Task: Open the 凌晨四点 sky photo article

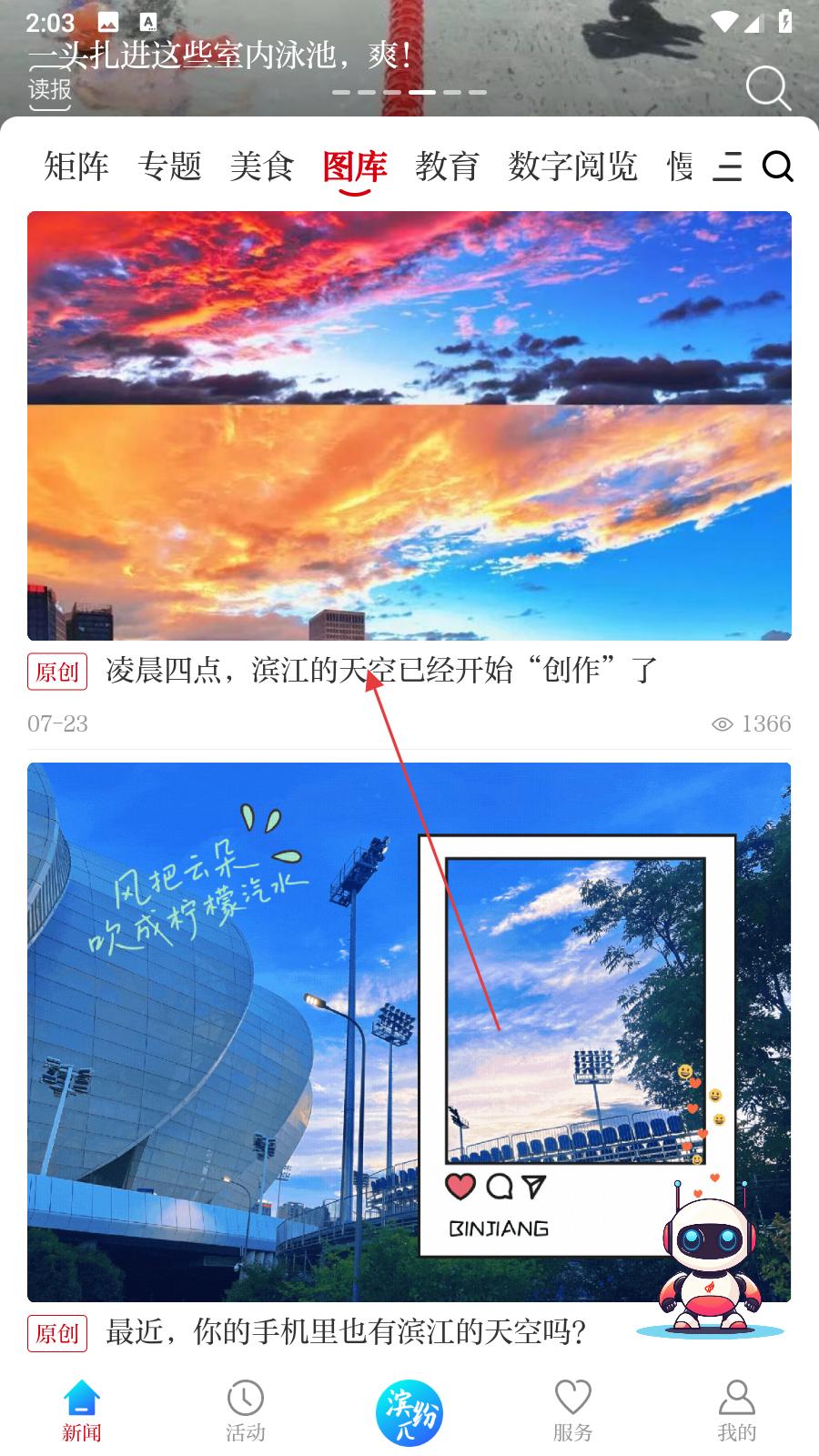Action: pyautogui.click(x=382, y=671)
